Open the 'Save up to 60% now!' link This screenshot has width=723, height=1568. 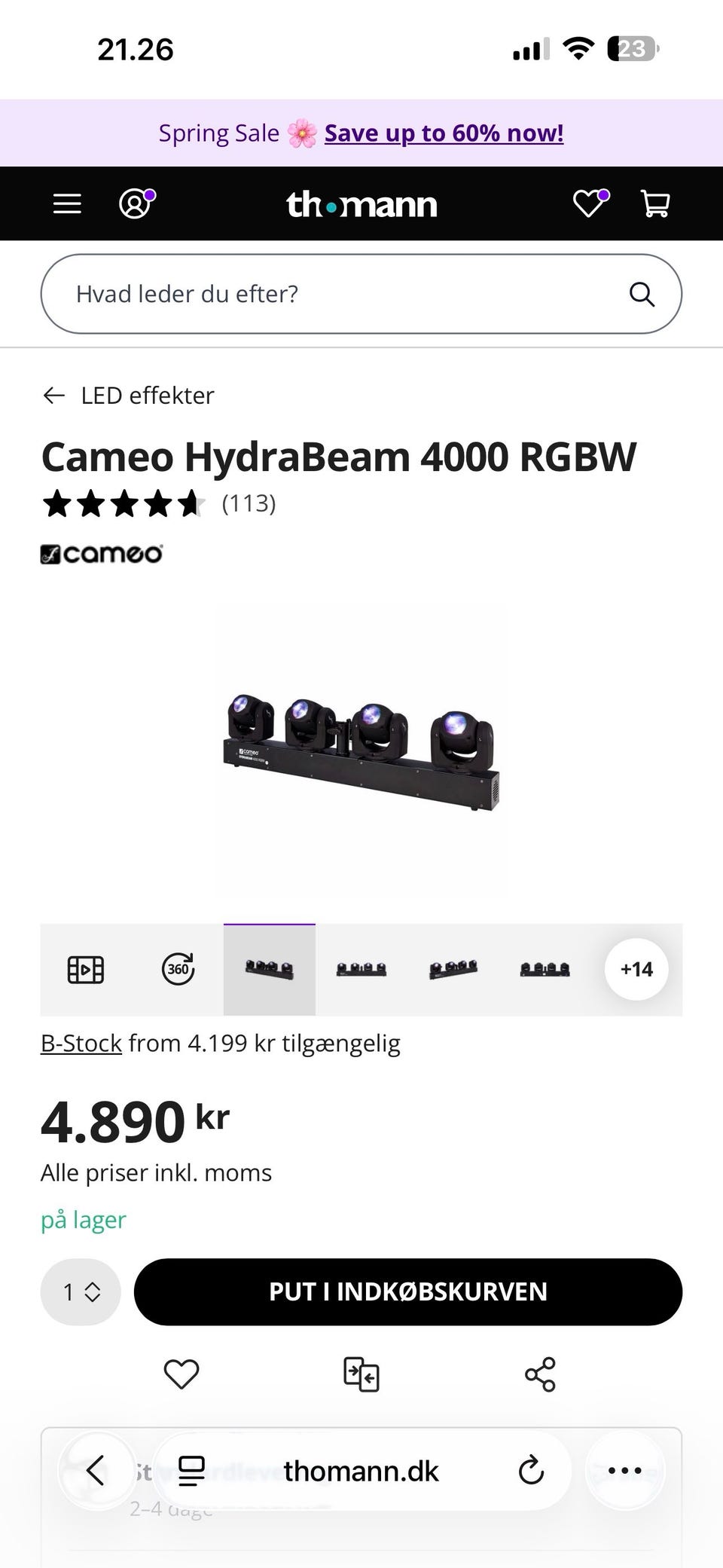click(x=444, y=133)
